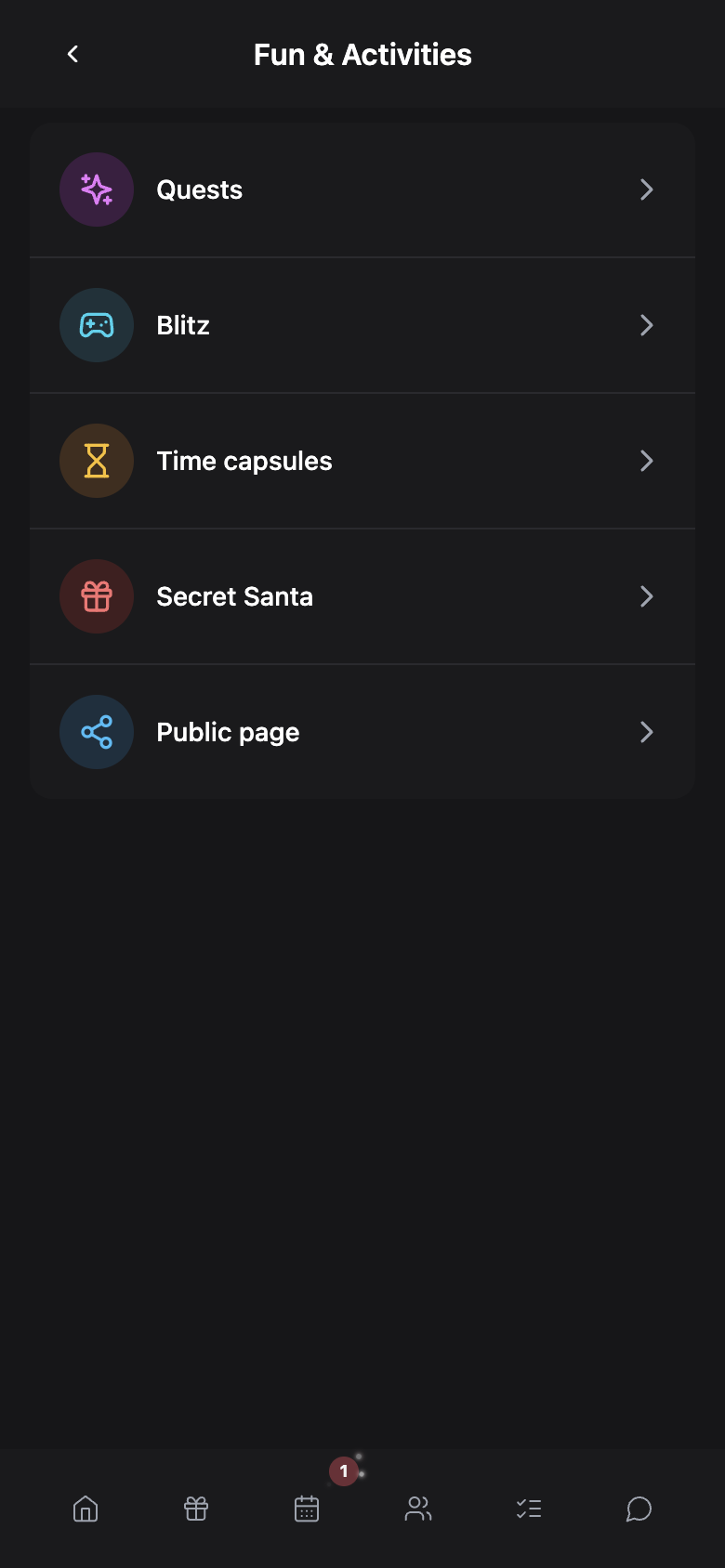Open the checklist tab
The image size is (725, 1568).
(x=529, y=1509)
